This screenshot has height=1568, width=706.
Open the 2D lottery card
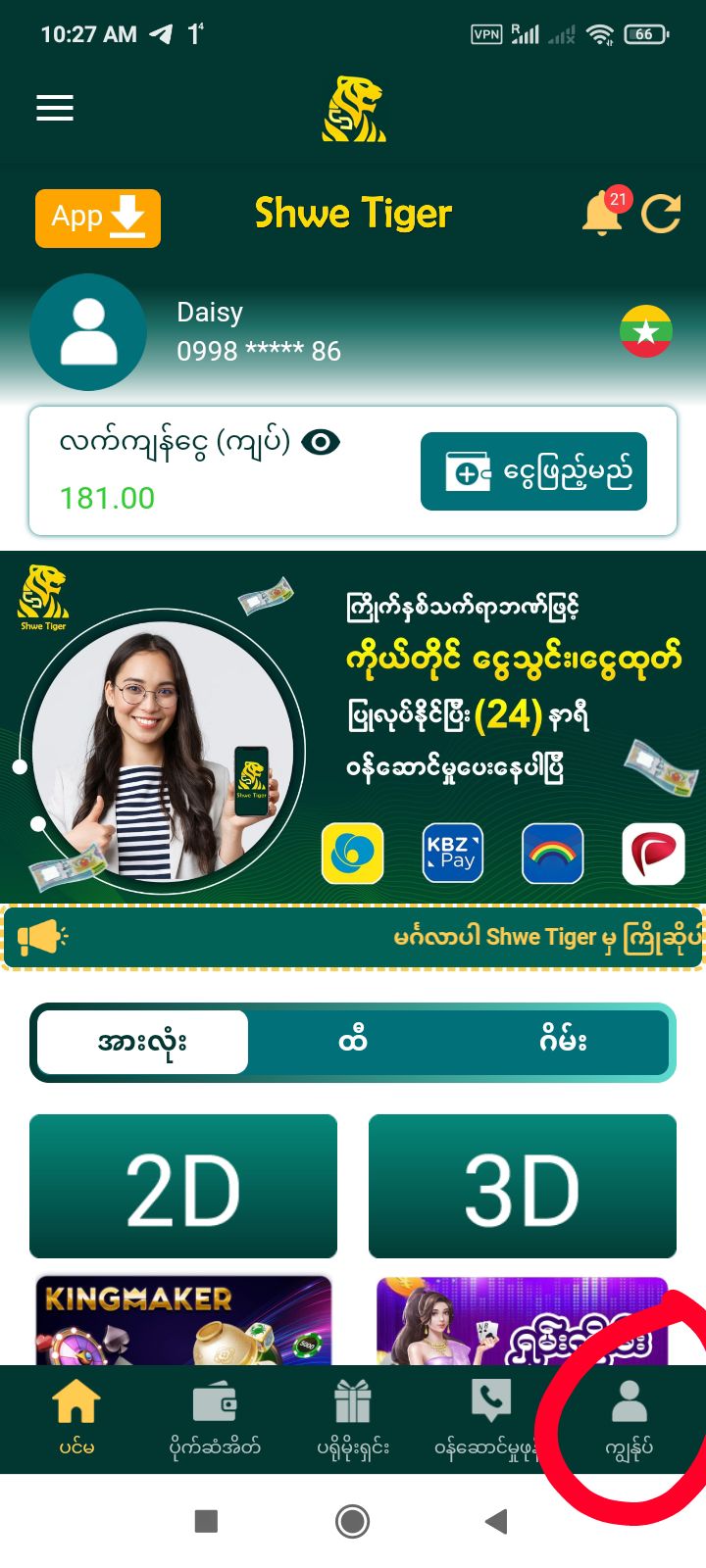click(x=183, y=1187)
